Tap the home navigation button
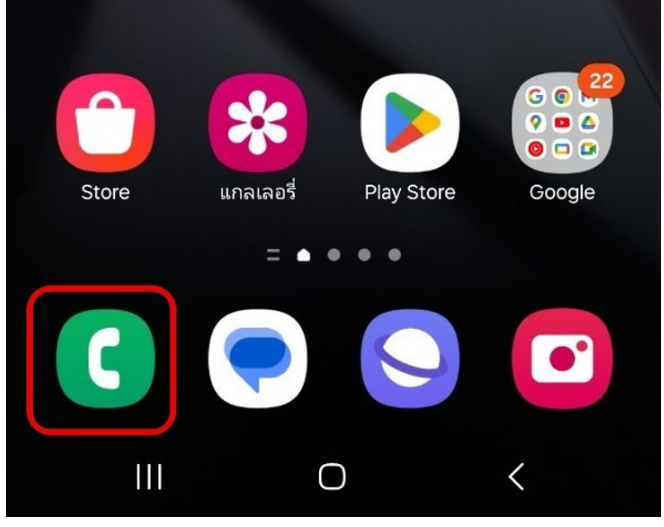The image size is (664, 527). click(x=332, y=478)
